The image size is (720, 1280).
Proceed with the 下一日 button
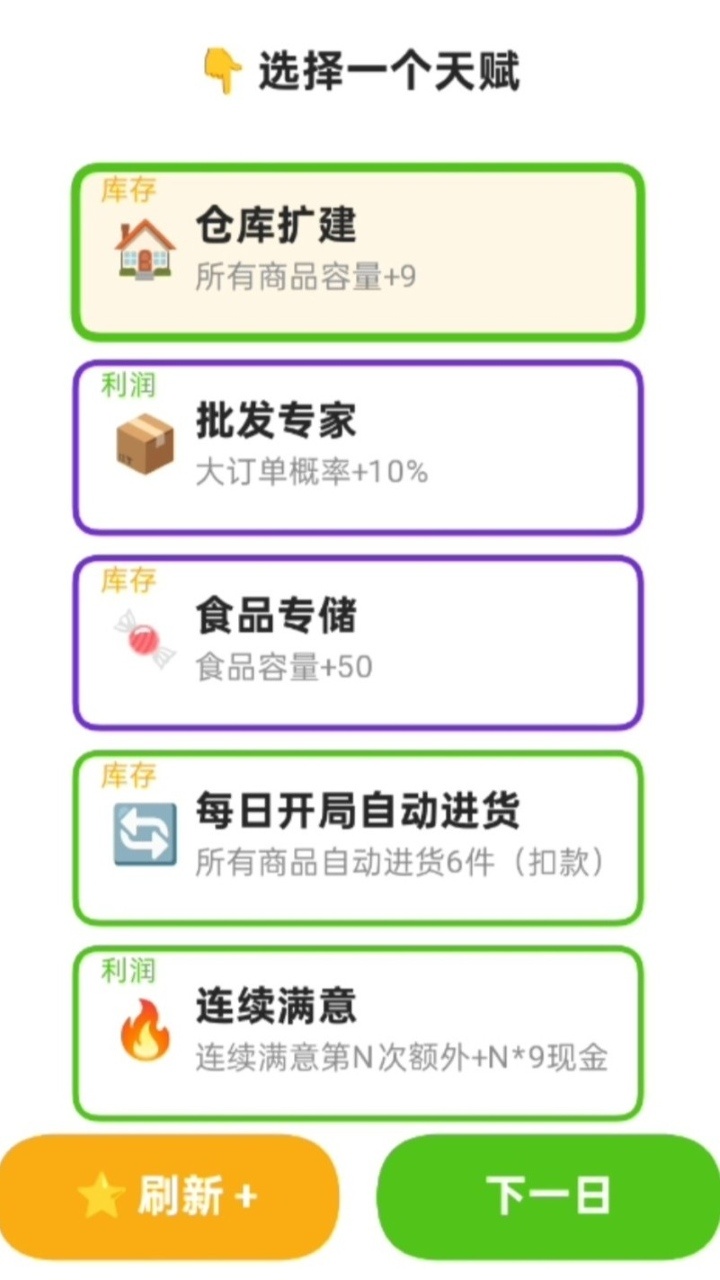pyautogui.click(x=548, y=1197)
